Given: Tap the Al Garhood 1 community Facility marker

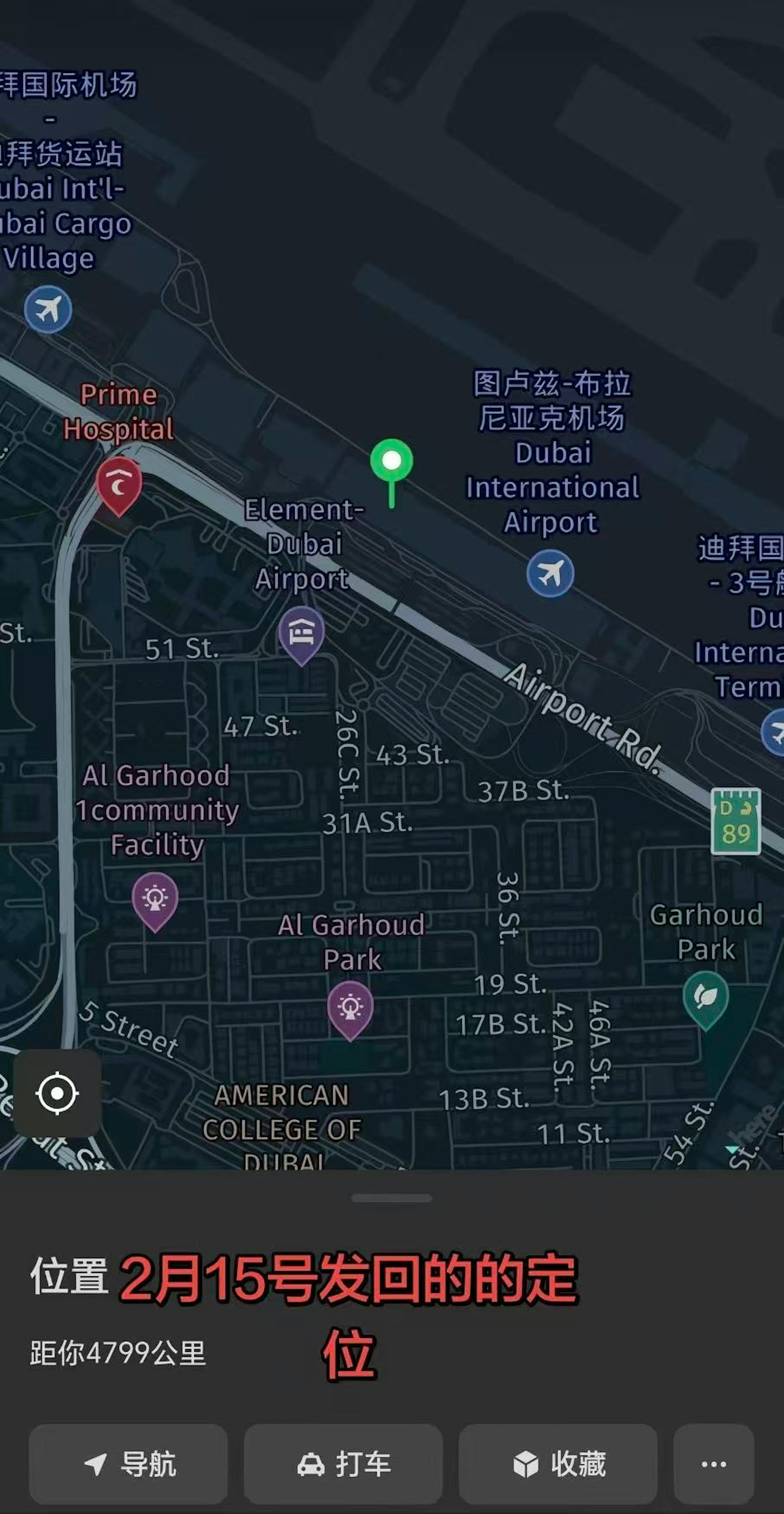Looking at the screenshot, I should (155, 899).
